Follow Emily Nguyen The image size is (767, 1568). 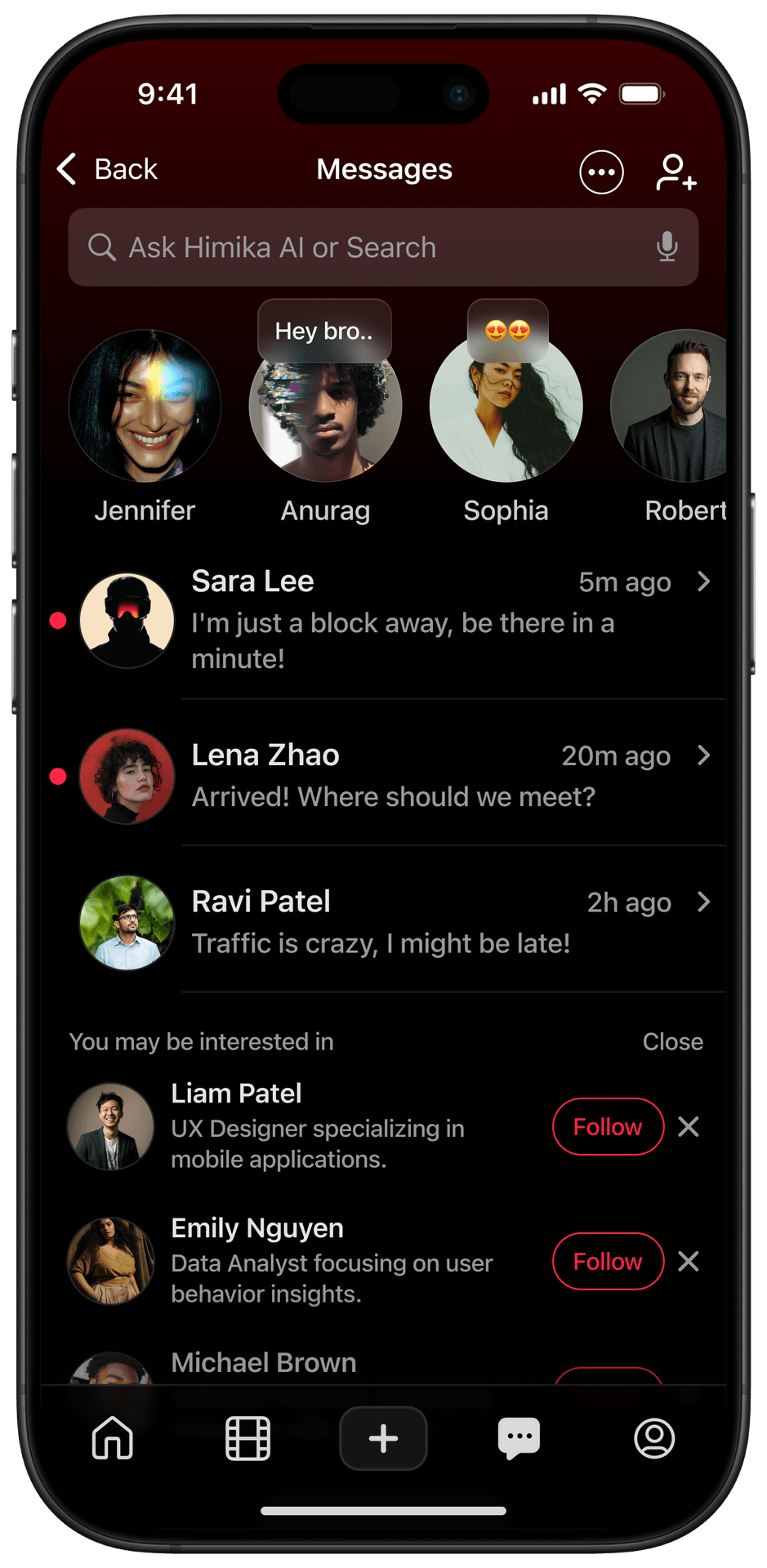click(608, 1262)
